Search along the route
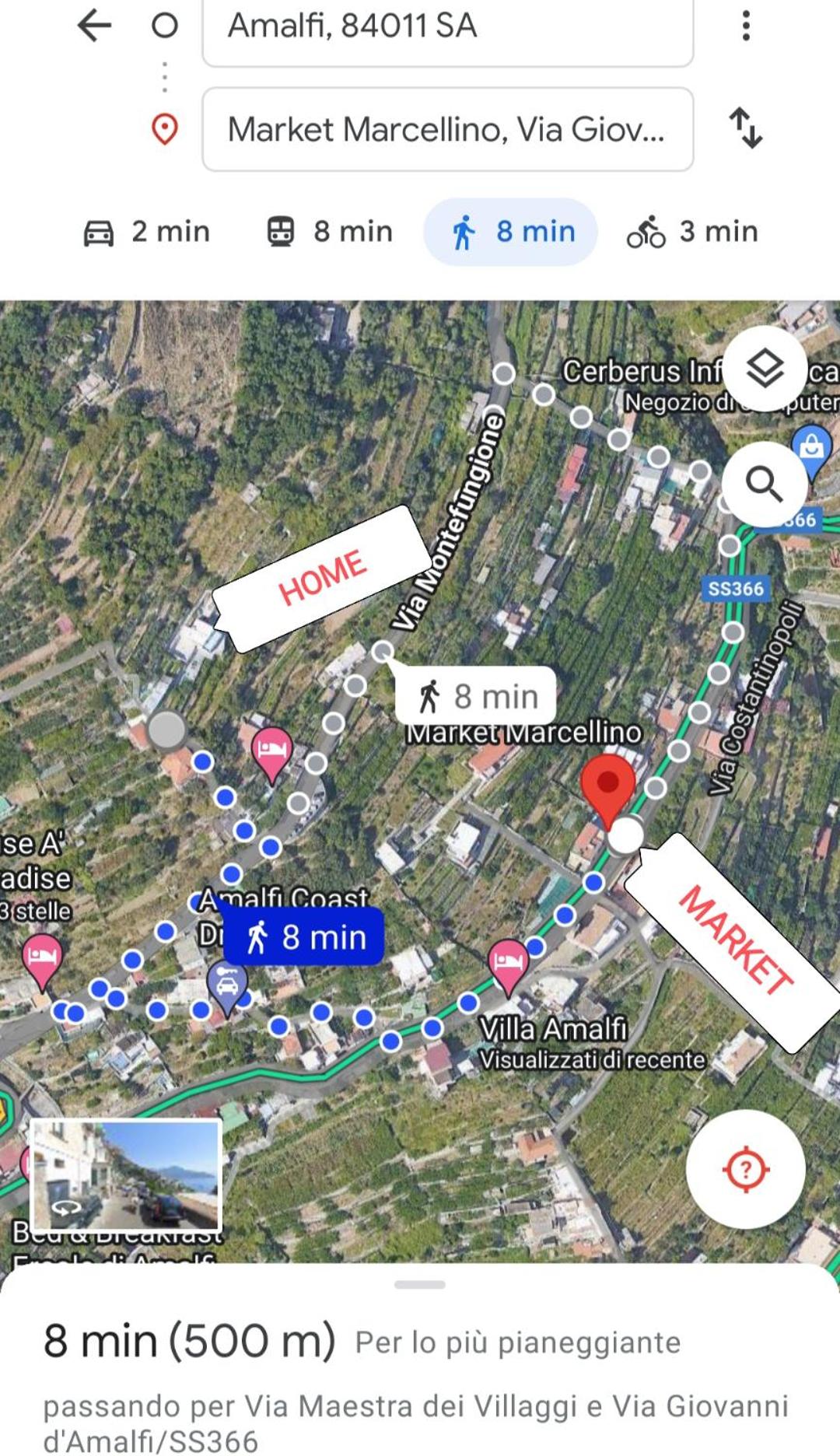This screenshot has width=840, height=1456. coord(764,485)
